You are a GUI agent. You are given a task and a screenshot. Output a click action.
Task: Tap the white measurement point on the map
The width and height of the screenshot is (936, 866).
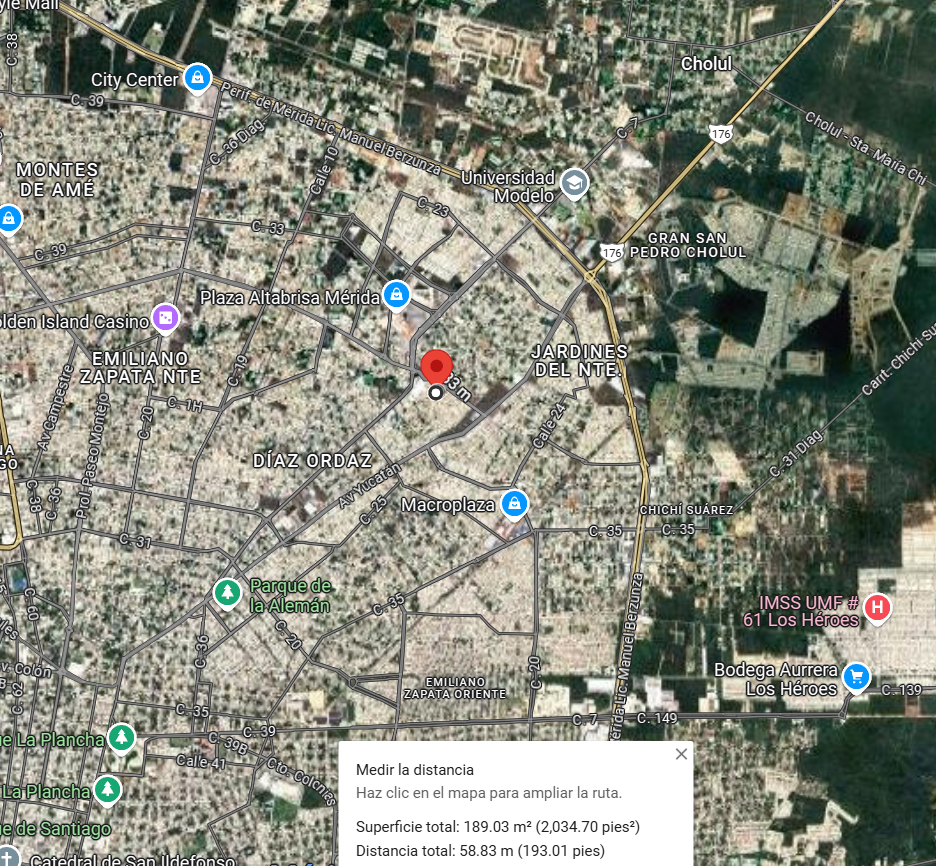click(x=436, y=393)
